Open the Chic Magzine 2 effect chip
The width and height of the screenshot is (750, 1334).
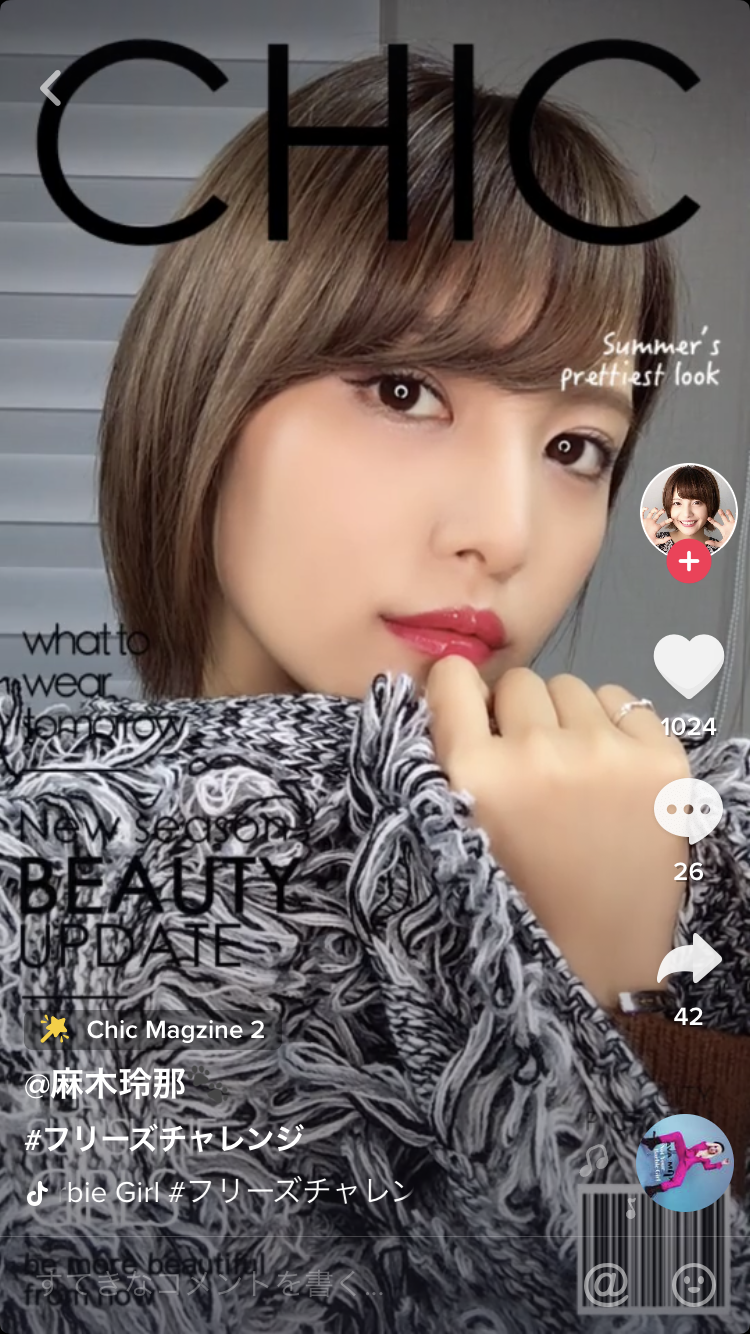[x=152, y=1029]
